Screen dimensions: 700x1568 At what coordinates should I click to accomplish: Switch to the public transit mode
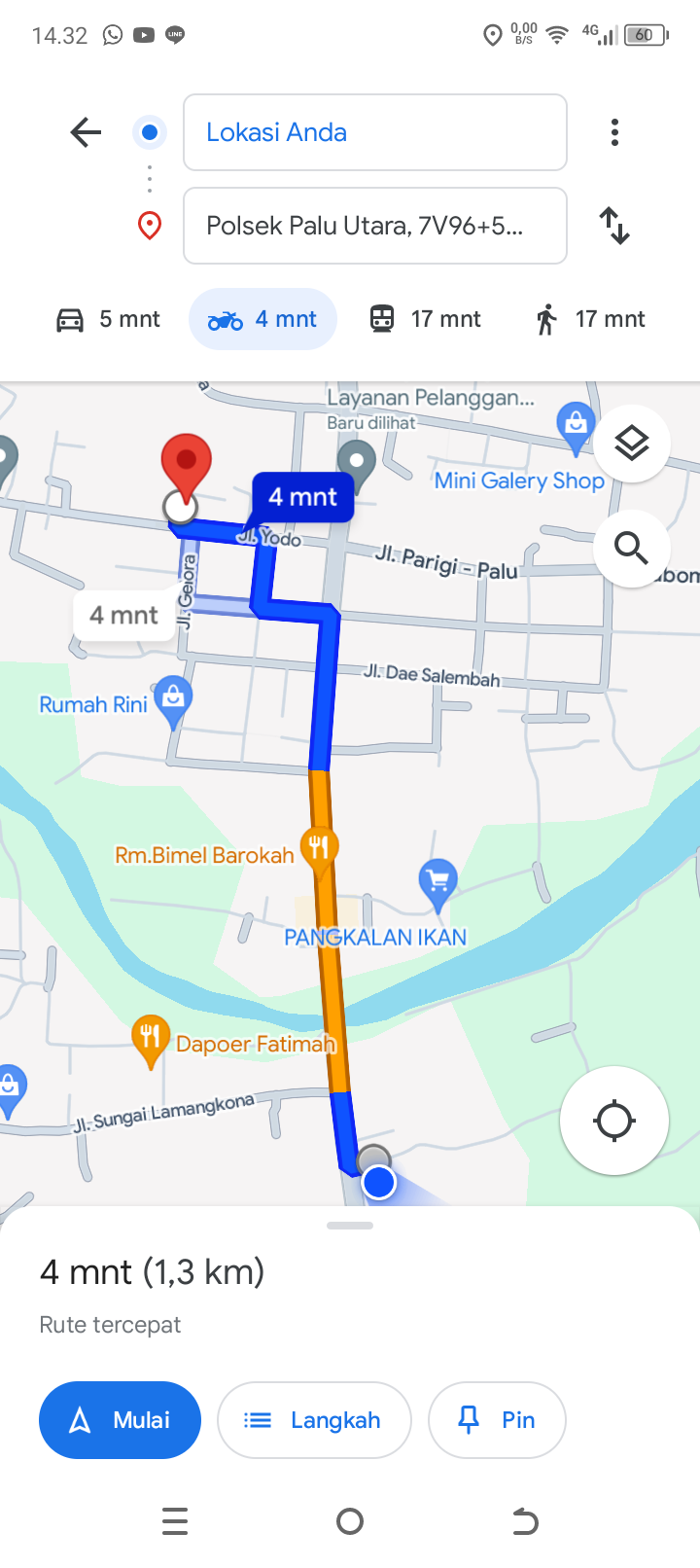[x=425, y=319]
